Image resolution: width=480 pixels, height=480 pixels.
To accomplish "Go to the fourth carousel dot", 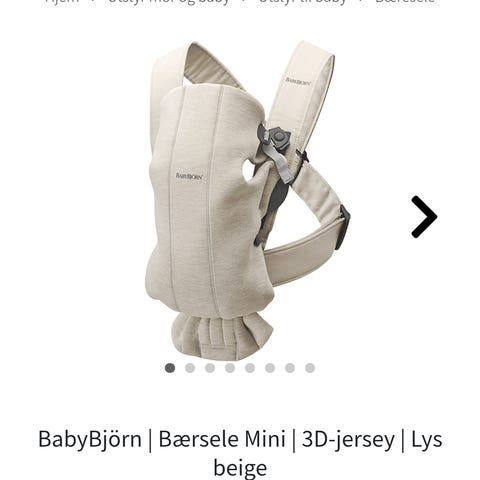I will 230,368.
